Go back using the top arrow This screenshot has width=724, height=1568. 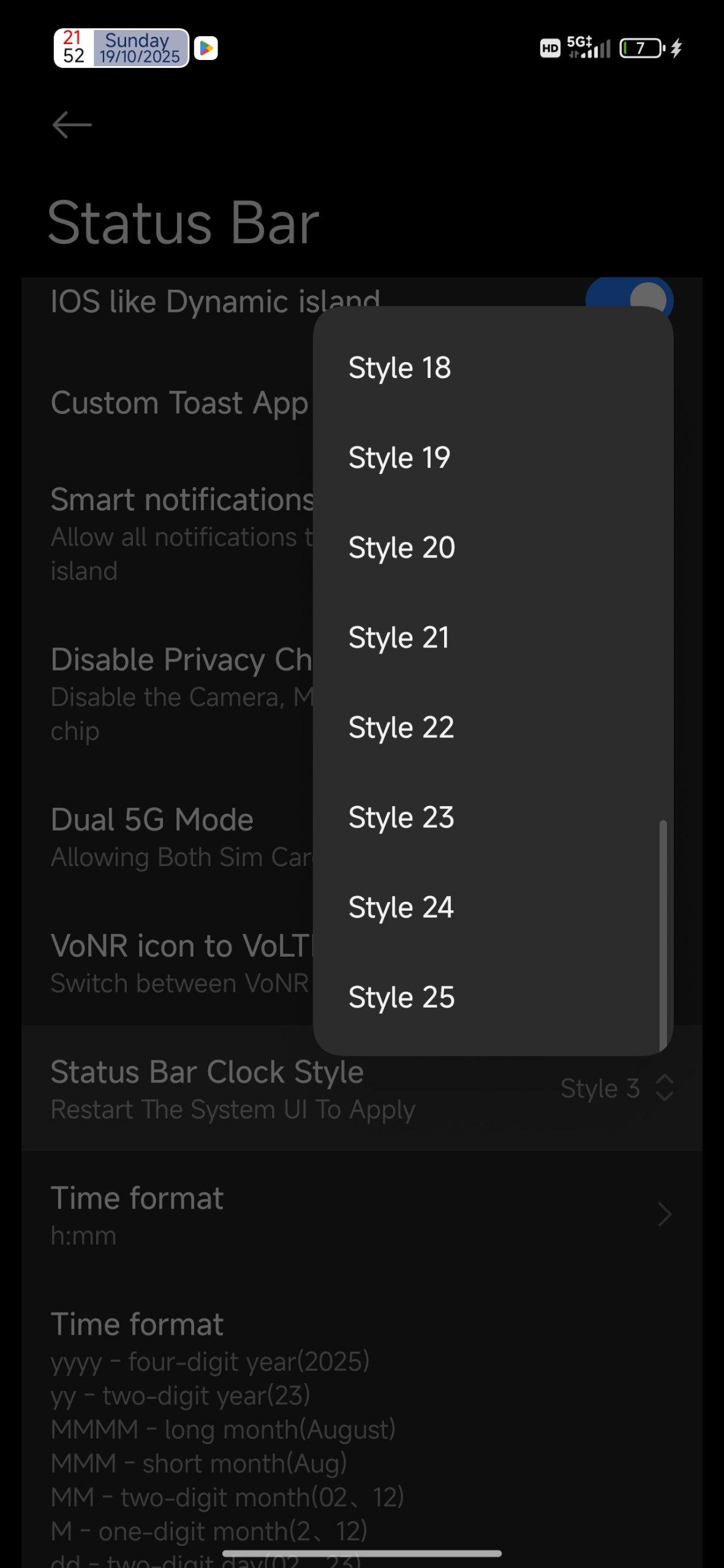click(72, 125)
